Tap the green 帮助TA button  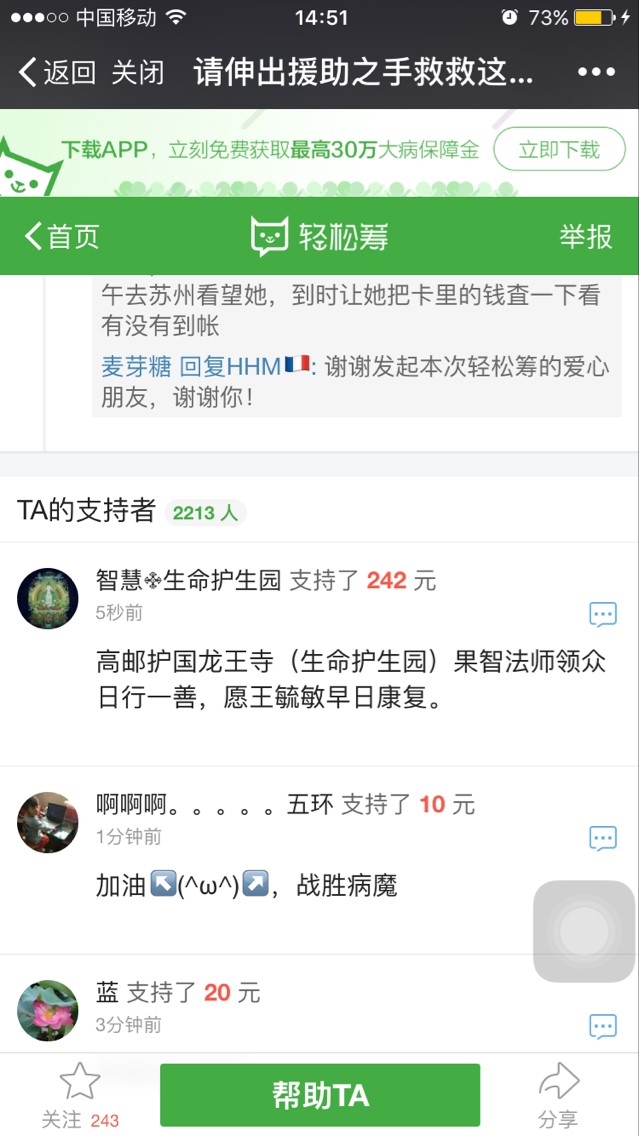pyautogui.click(x=320, y=1095)
